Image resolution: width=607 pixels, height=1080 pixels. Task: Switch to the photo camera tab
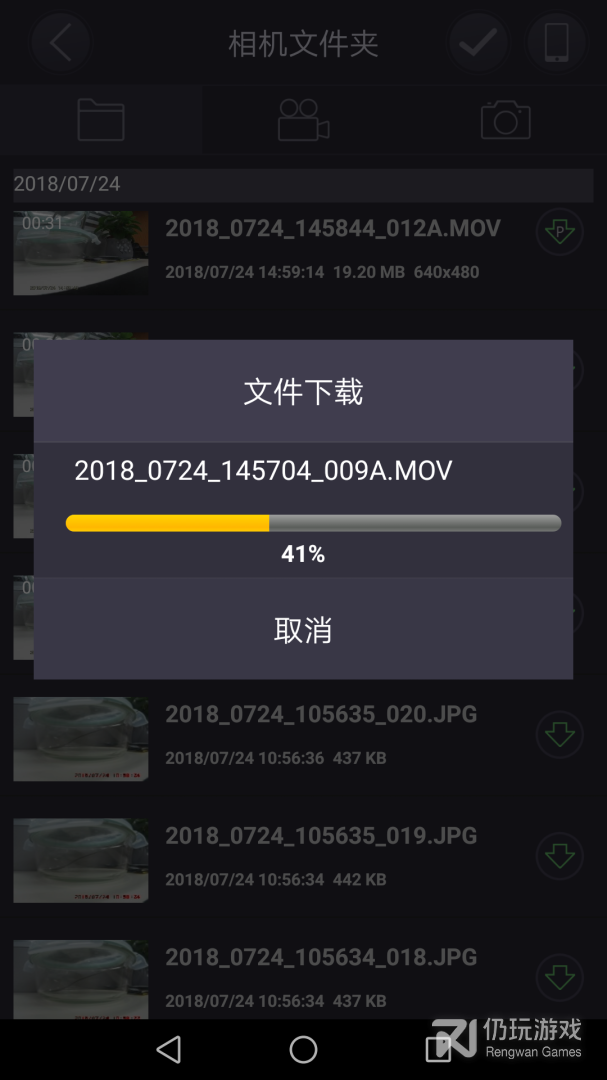(506, 120)
